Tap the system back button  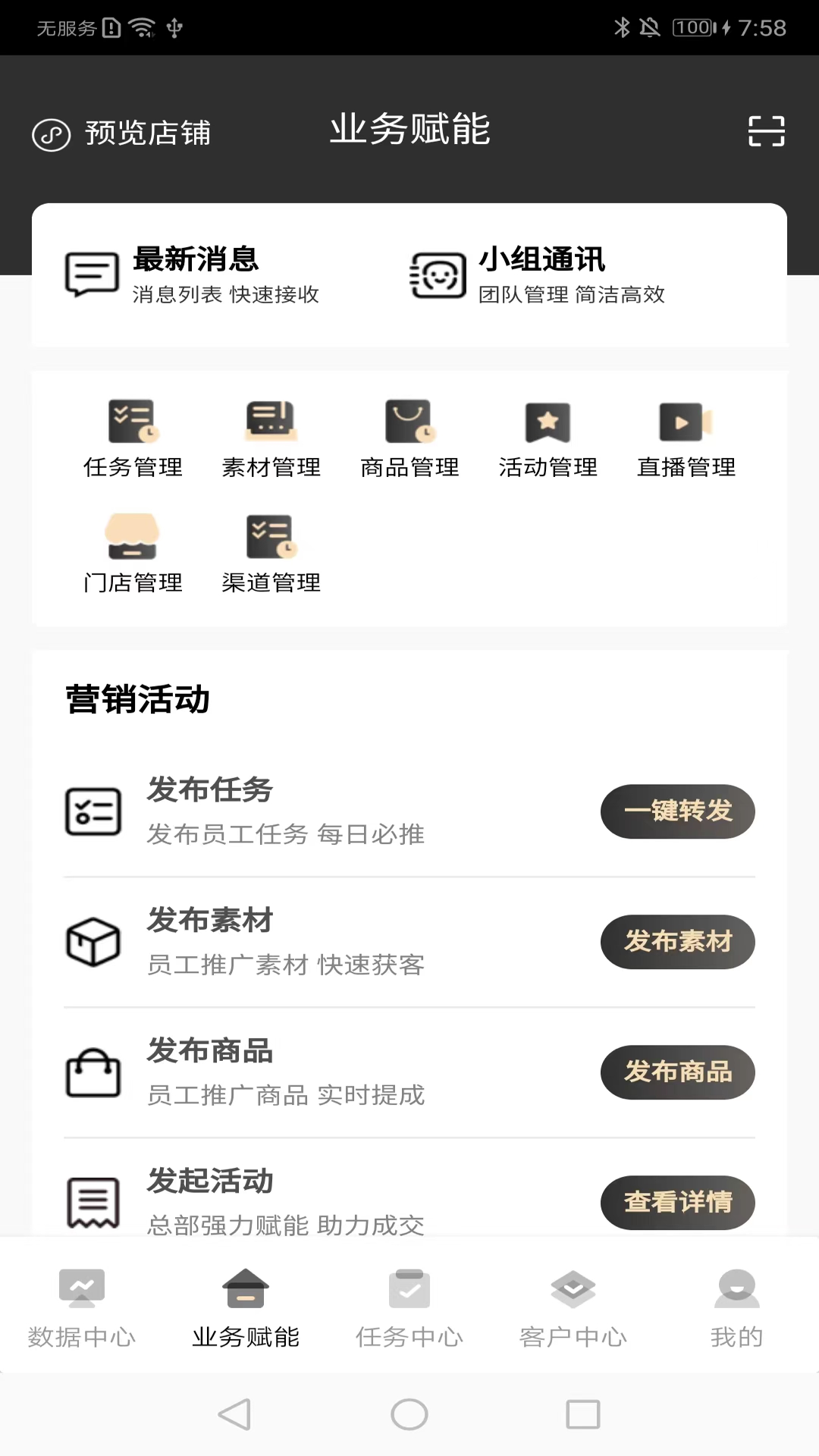pos(234,1414)
